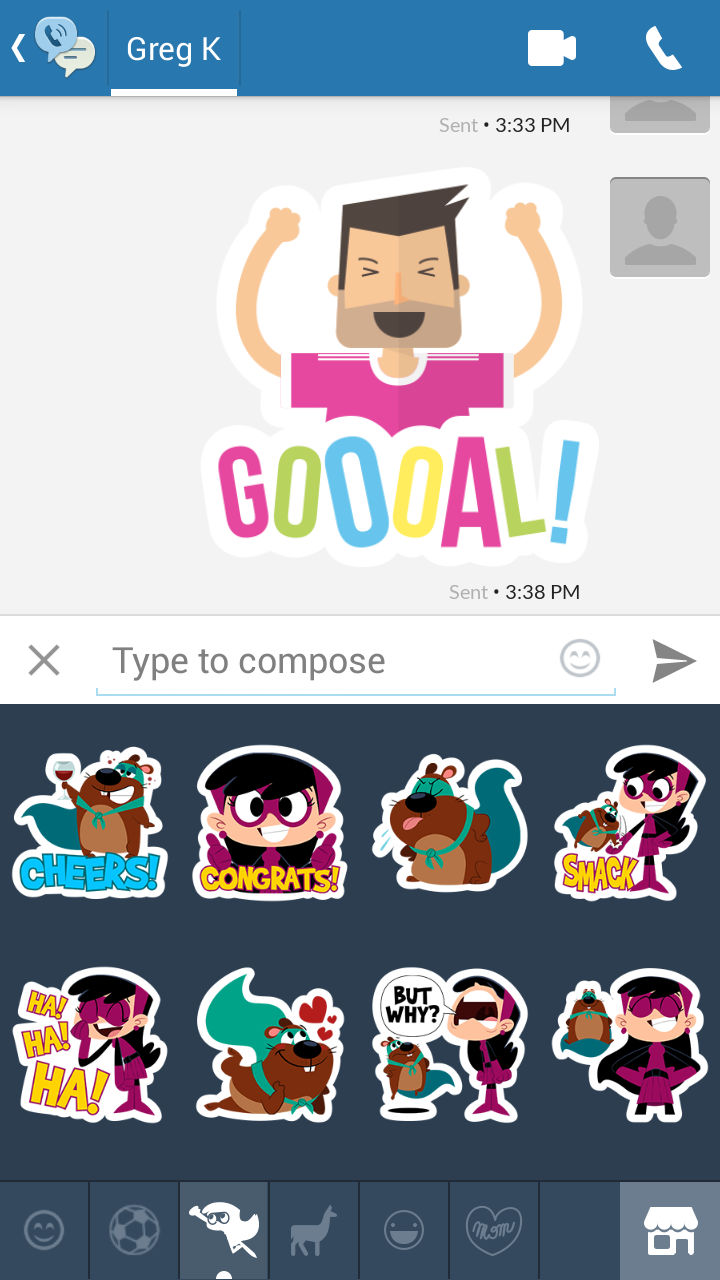
Task: Send the message with arrow icon
Action: click(674, 660)
